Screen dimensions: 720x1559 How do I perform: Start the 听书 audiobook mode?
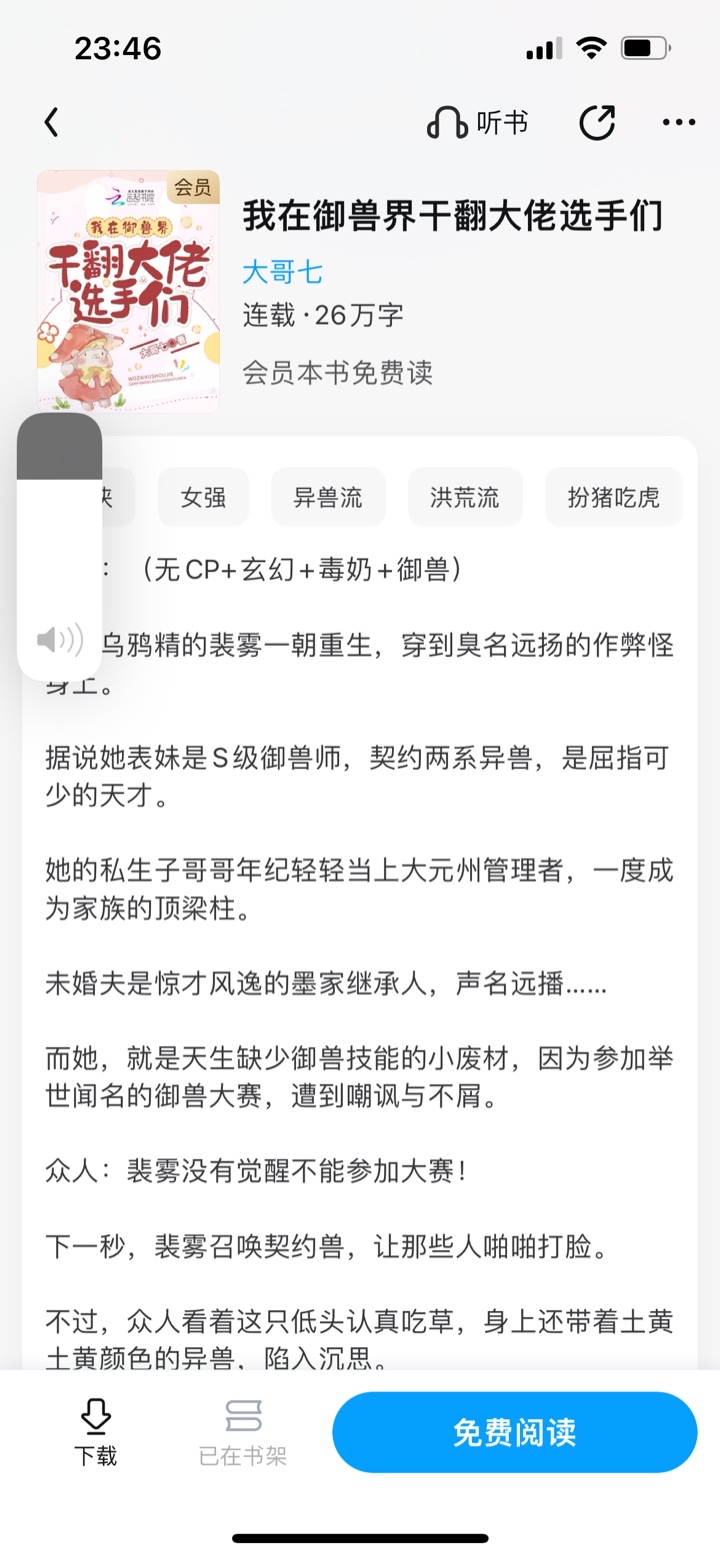pos(477,123)
